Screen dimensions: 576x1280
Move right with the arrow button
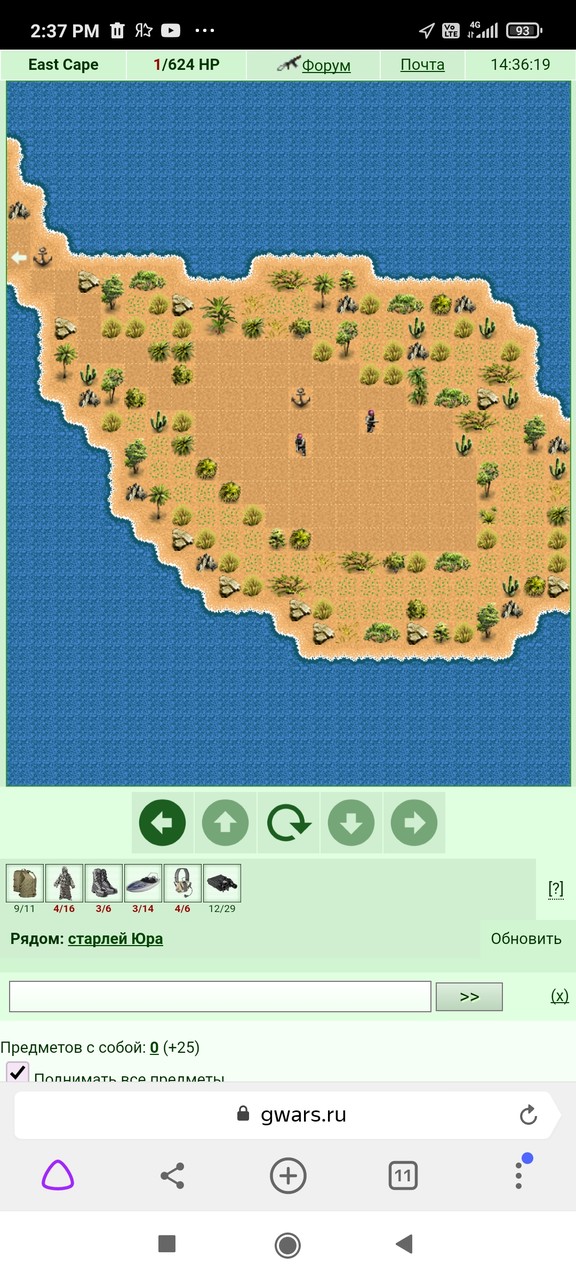coord(414,823)
